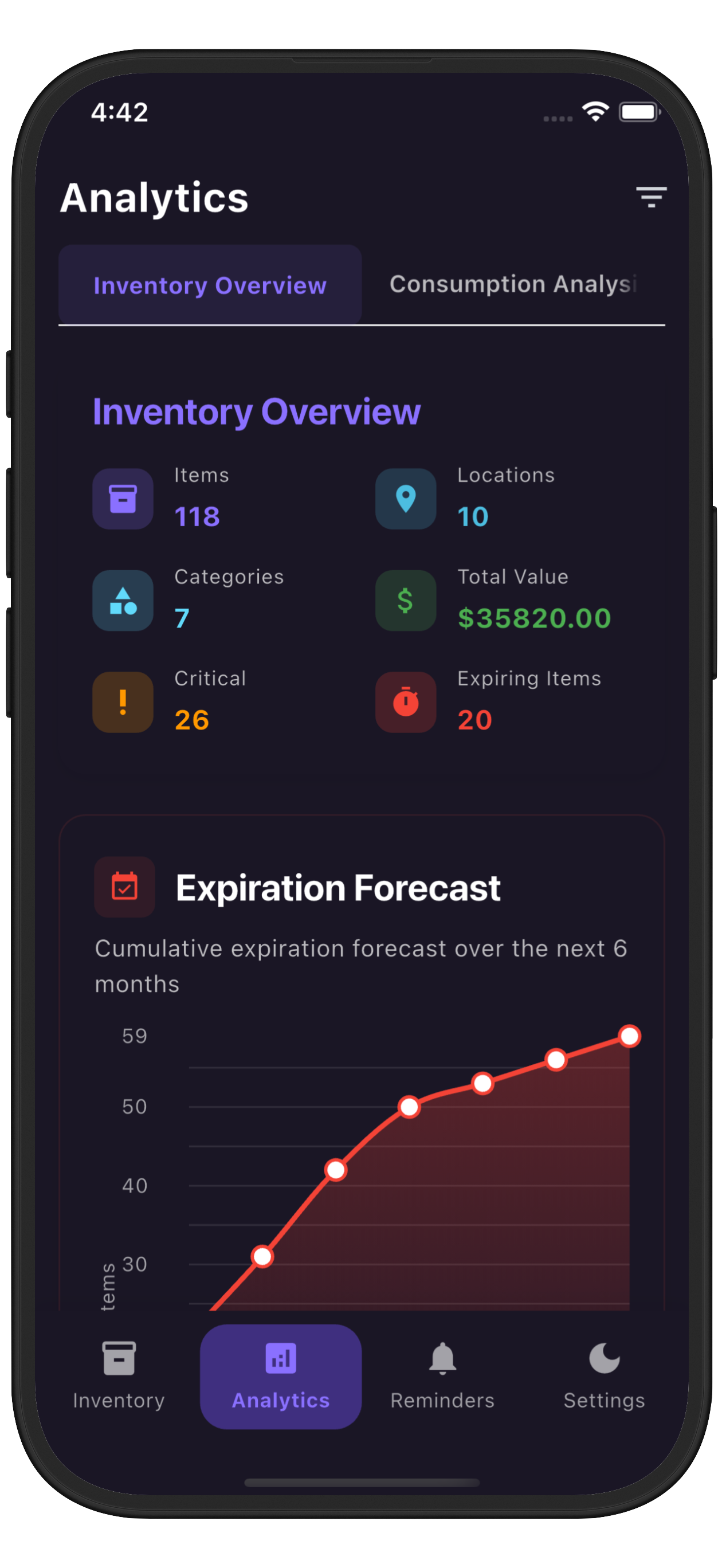The width and height of the screenshot is (722, 1568).
Task: Tap the Analytics bottom navigation item
Action: click(x=281, y=1375)
